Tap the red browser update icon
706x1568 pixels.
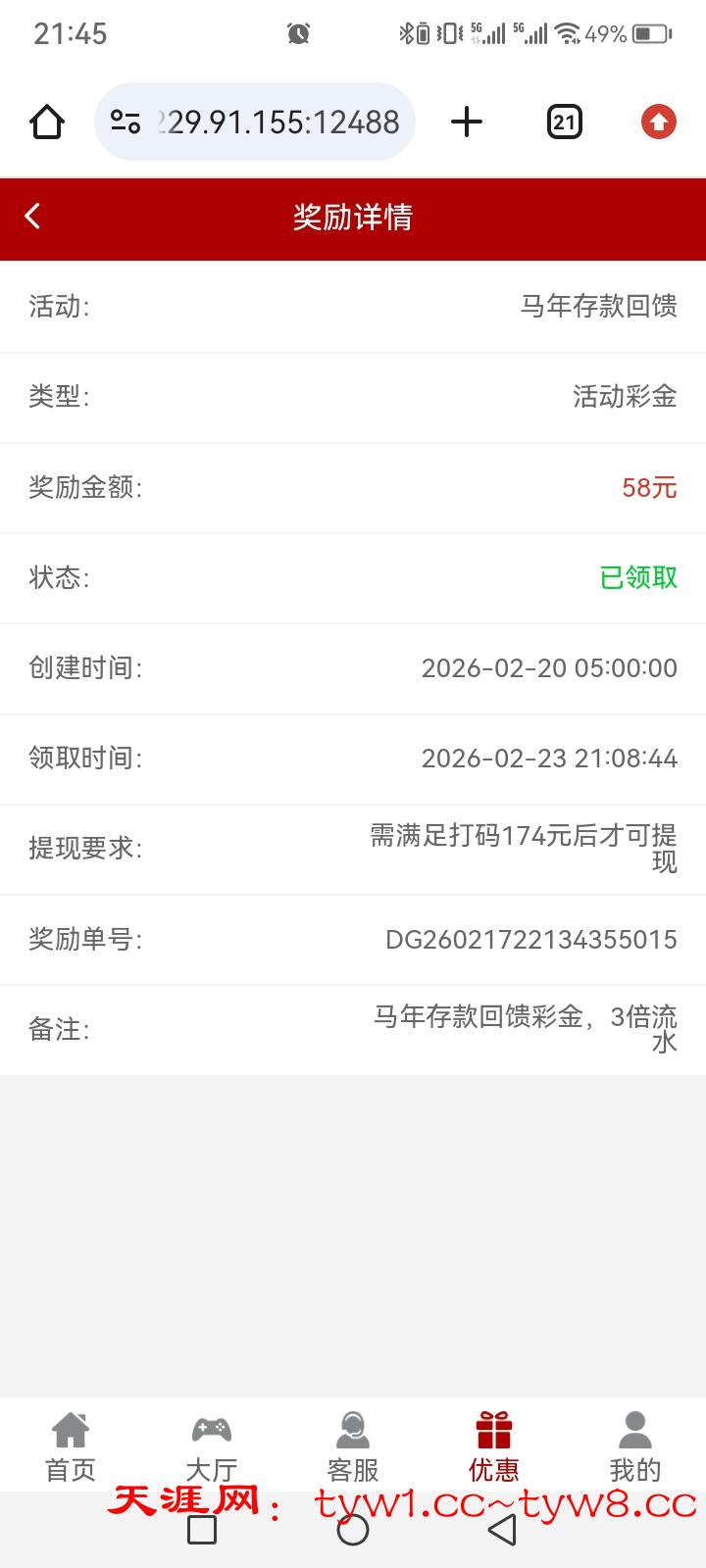pos(658,122)
